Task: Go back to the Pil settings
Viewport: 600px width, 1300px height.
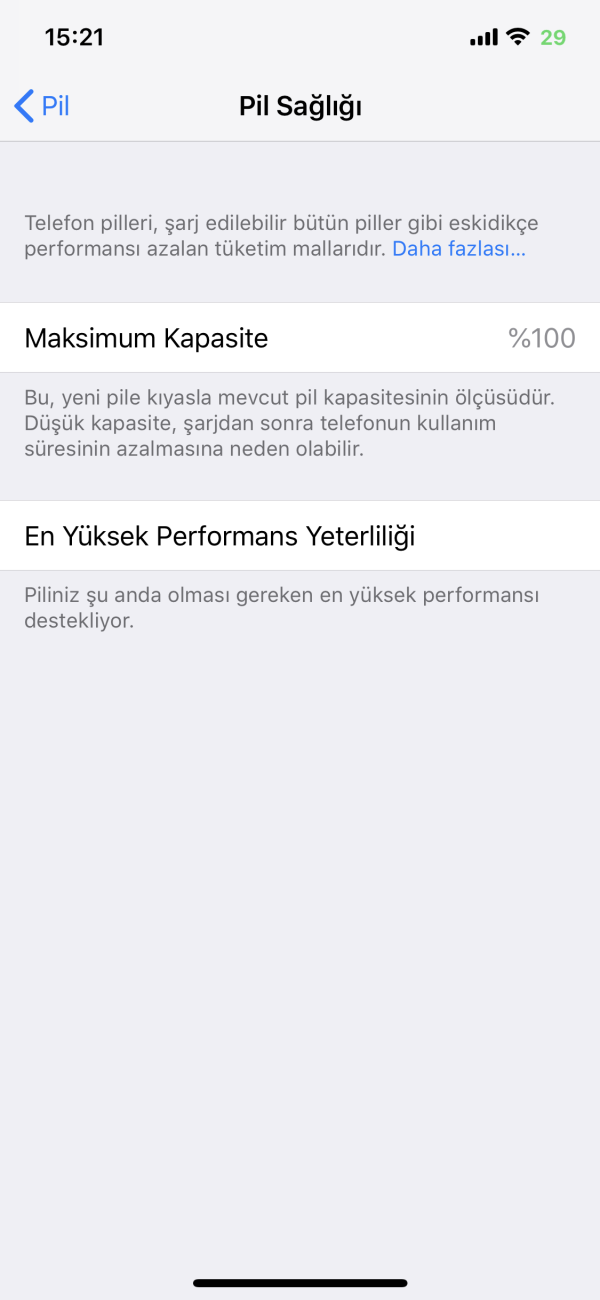Action: (x=42, y=106)
